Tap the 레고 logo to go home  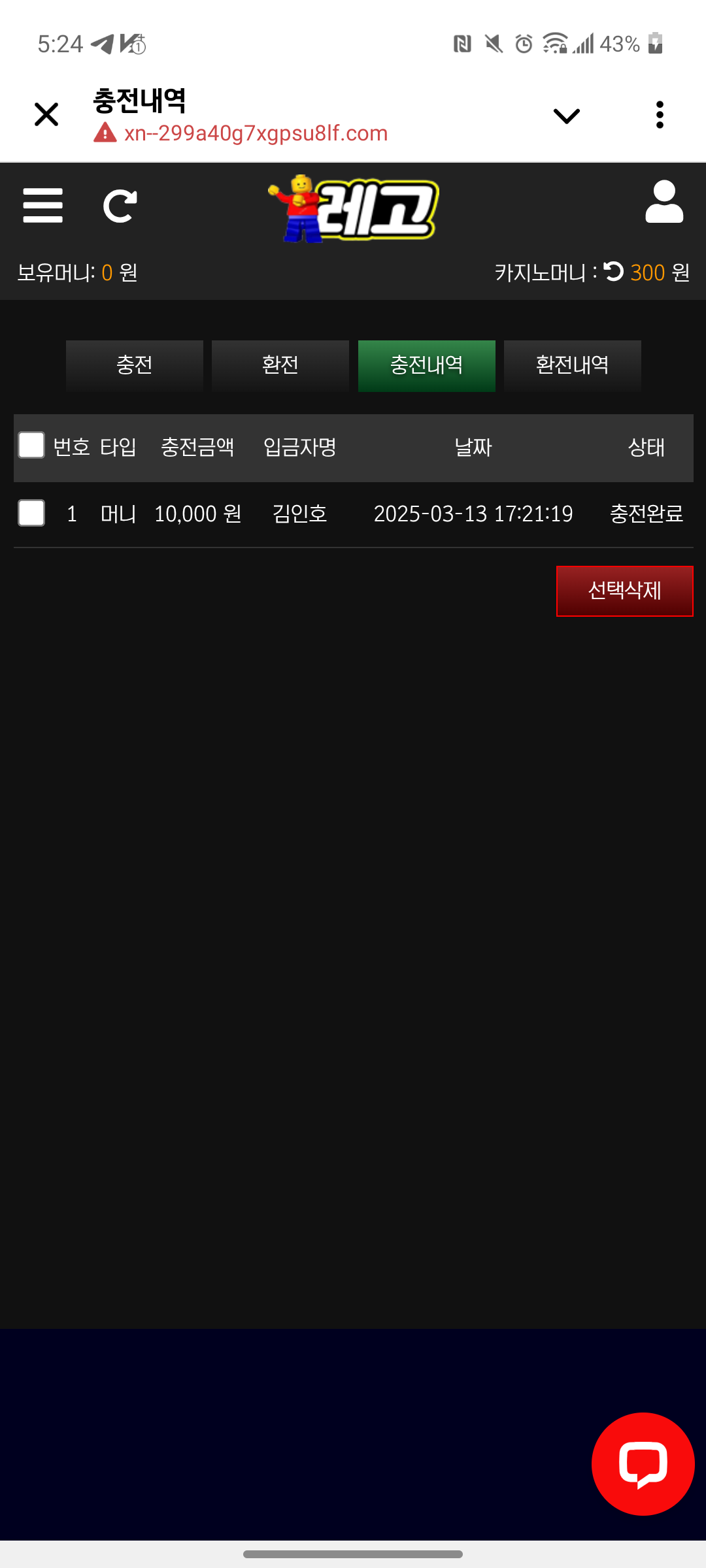[x=354, y=209]
